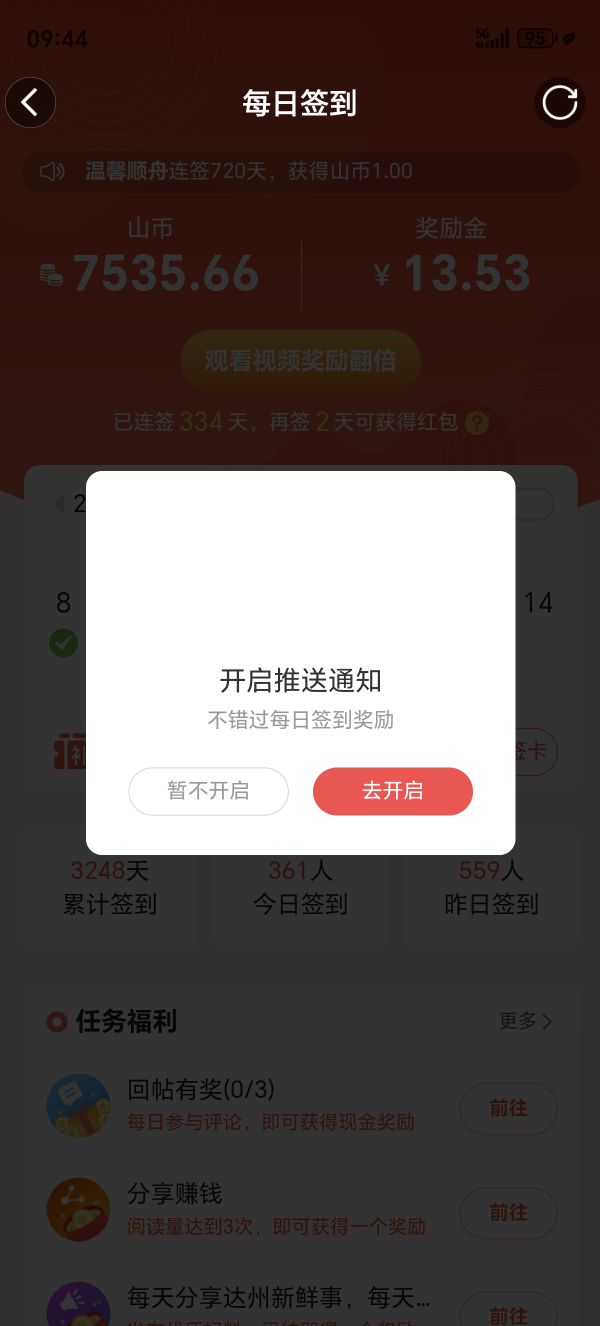Tap 观看视频奖励翻倍 button

point(300,361)
